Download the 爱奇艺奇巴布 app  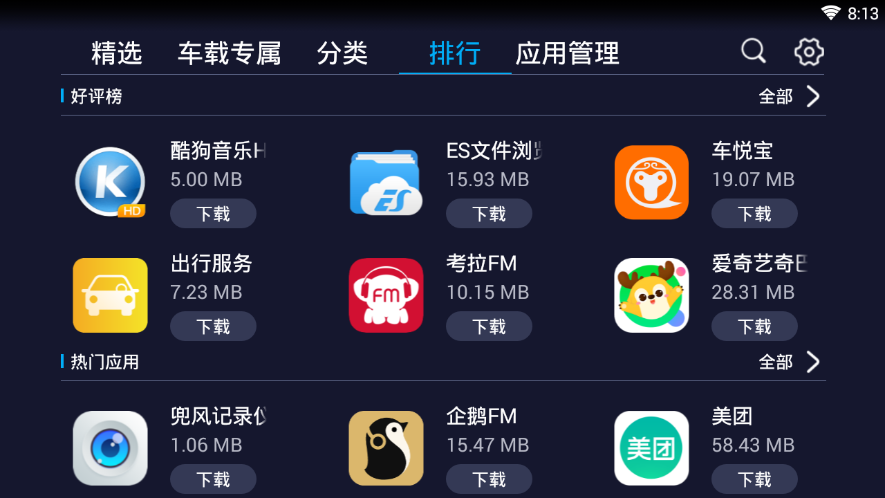(754, 326)
